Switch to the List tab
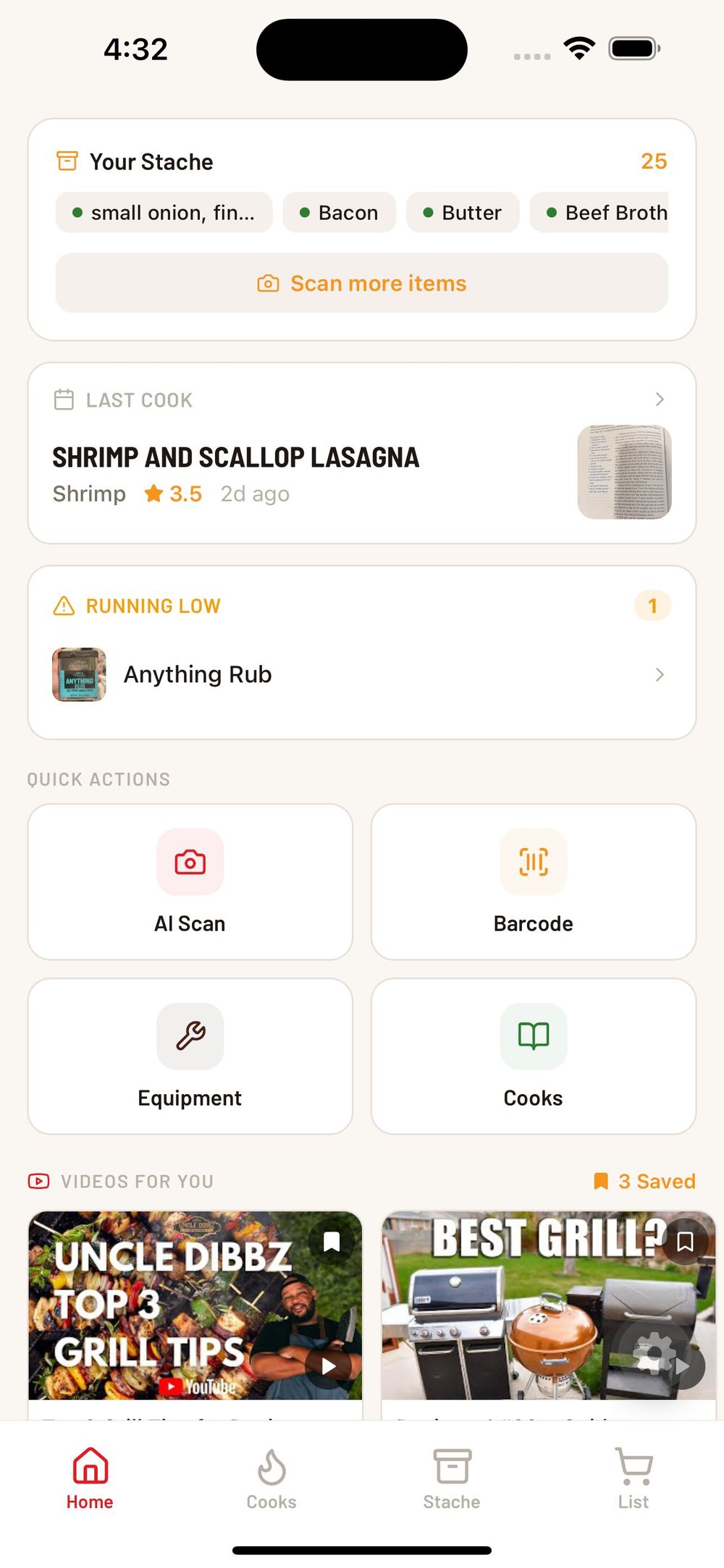Viewport: 724px width, 1568px height. [633, 1479]
